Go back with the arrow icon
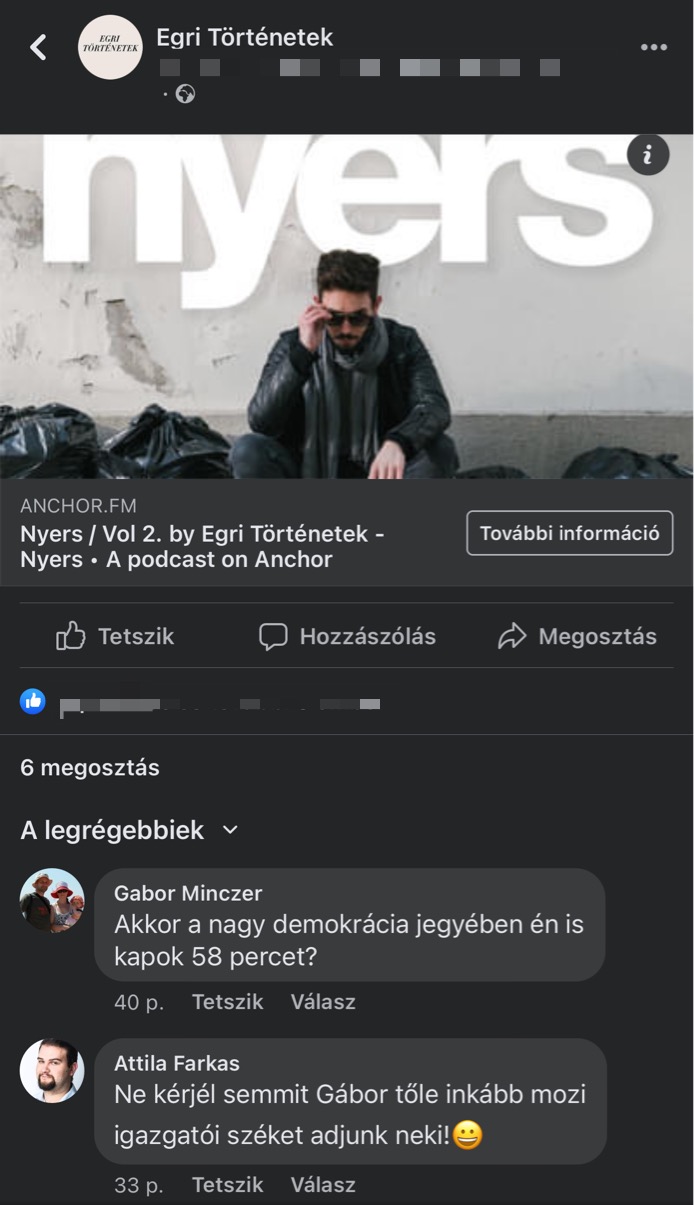The image size is (694, 1205). click(38, 47)
